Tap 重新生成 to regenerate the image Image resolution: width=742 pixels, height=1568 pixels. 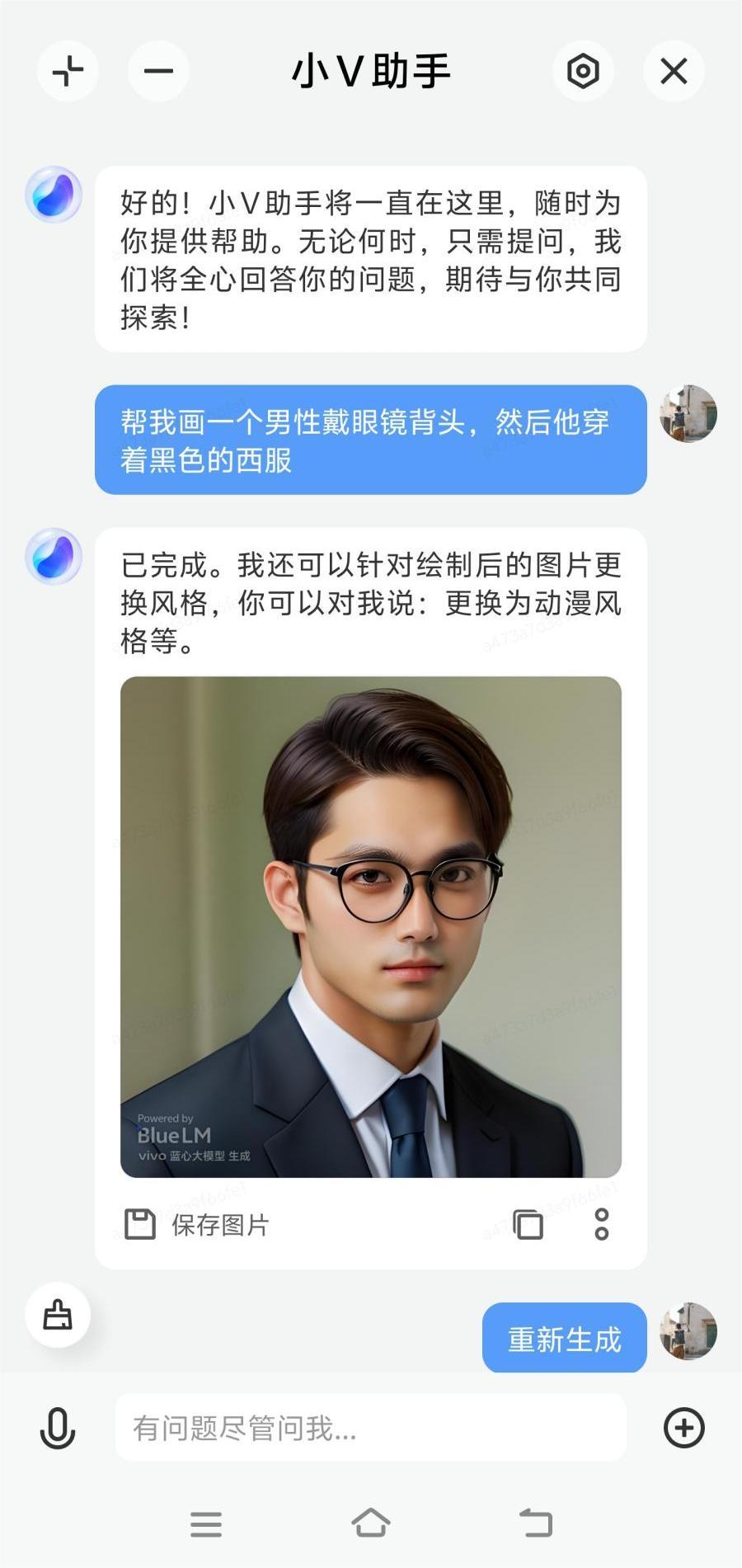[x=564, y=1338]
